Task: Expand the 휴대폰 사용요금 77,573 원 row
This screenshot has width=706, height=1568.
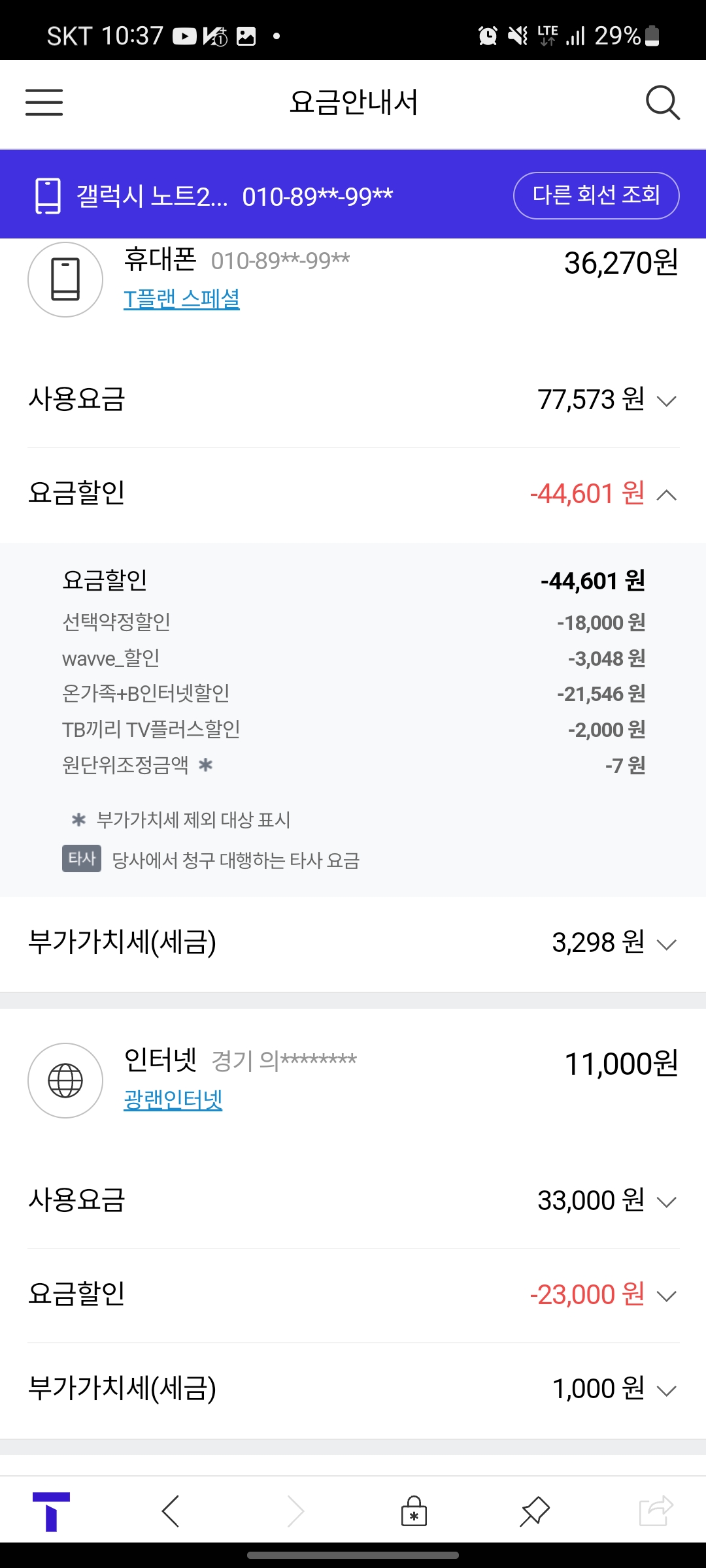Action: pos(353,400)
